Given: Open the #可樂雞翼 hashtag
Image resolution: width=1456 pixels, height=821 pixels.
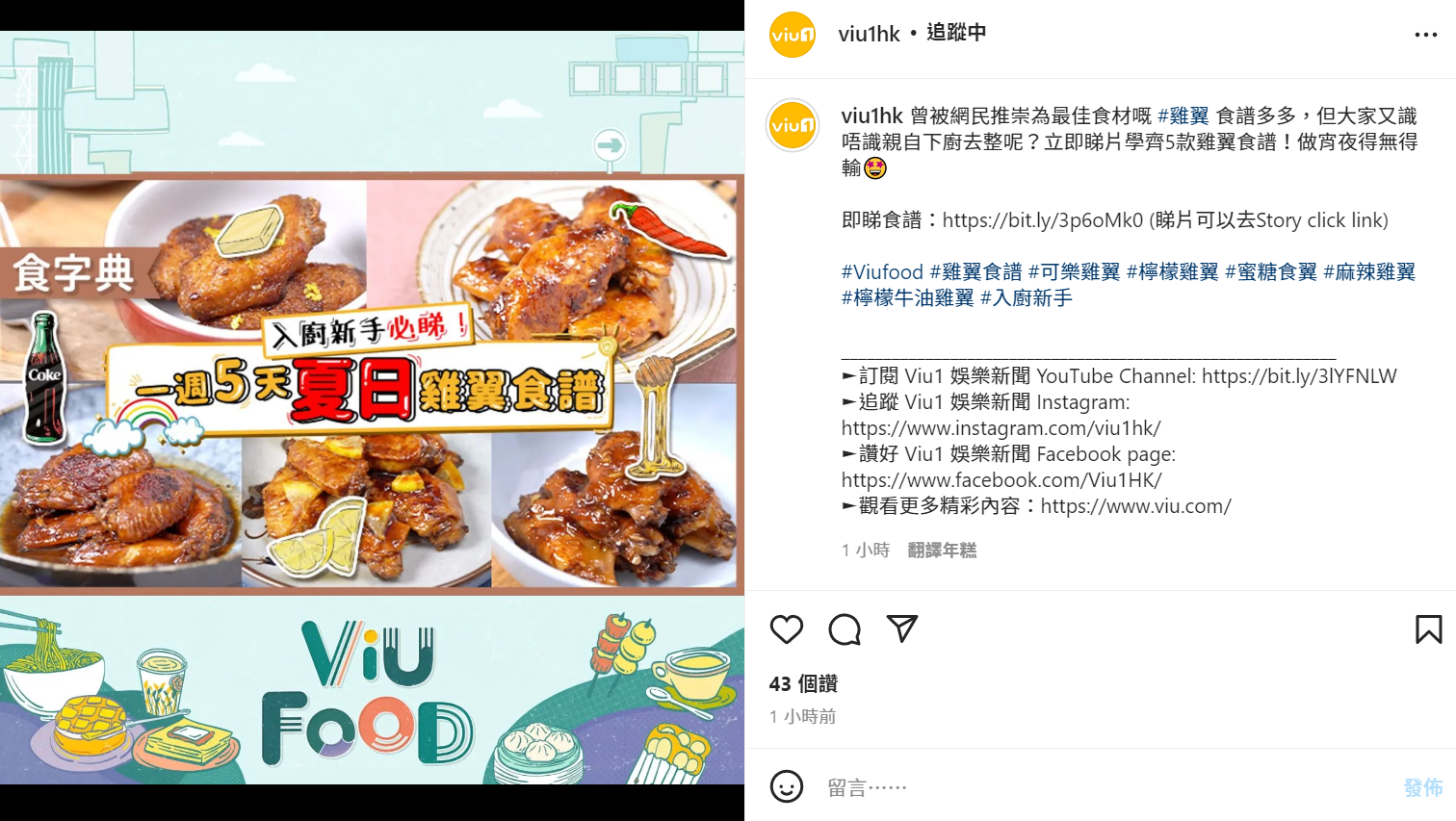Looking at the screenshot, I should [x=1074, y=272].
